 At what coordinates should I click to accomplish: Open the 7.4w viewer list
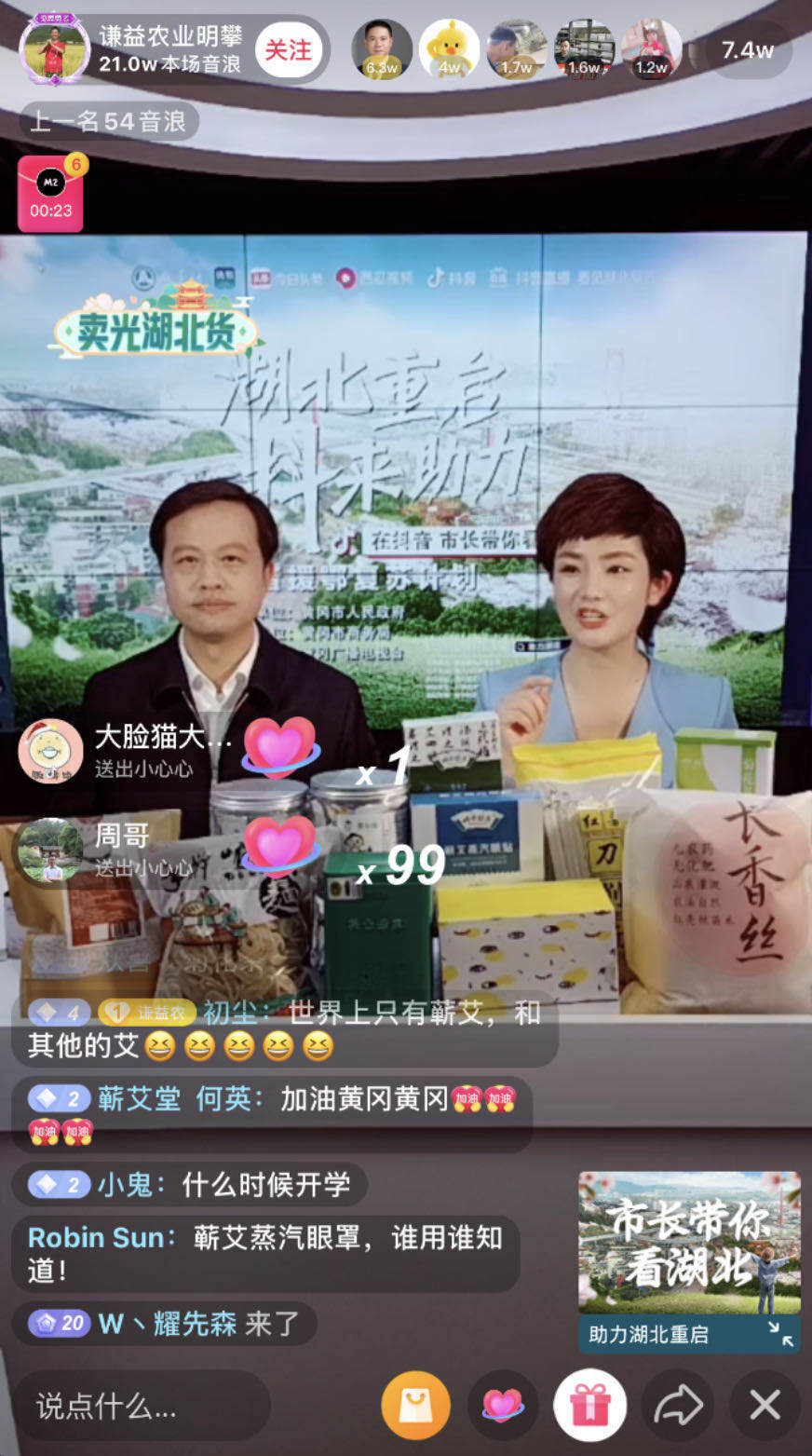tap(747, 49)
